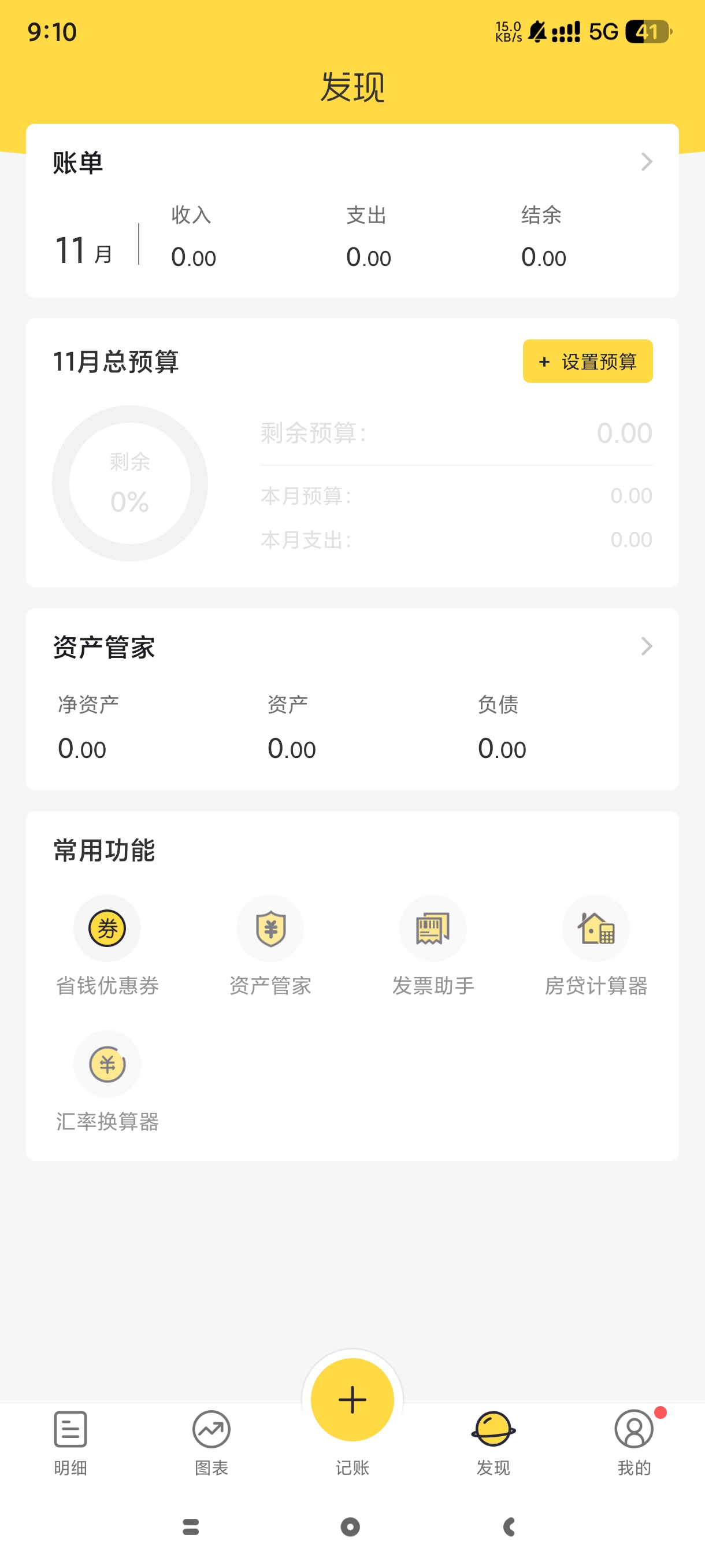The image size is (705, 1568).
Task: Select the 发现 tab
Action: pos(493,1440)
